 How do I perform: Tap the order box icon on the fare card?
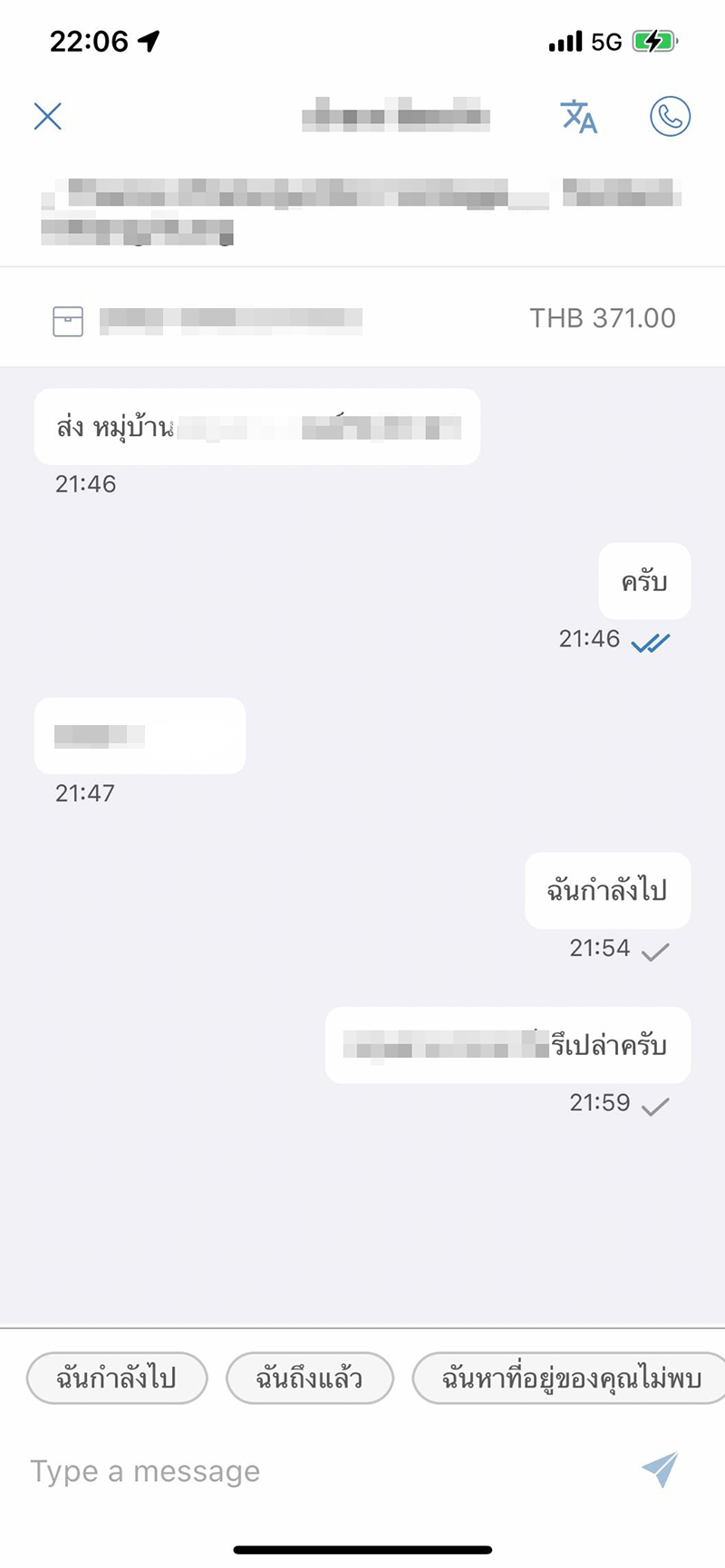coord(67,319)
